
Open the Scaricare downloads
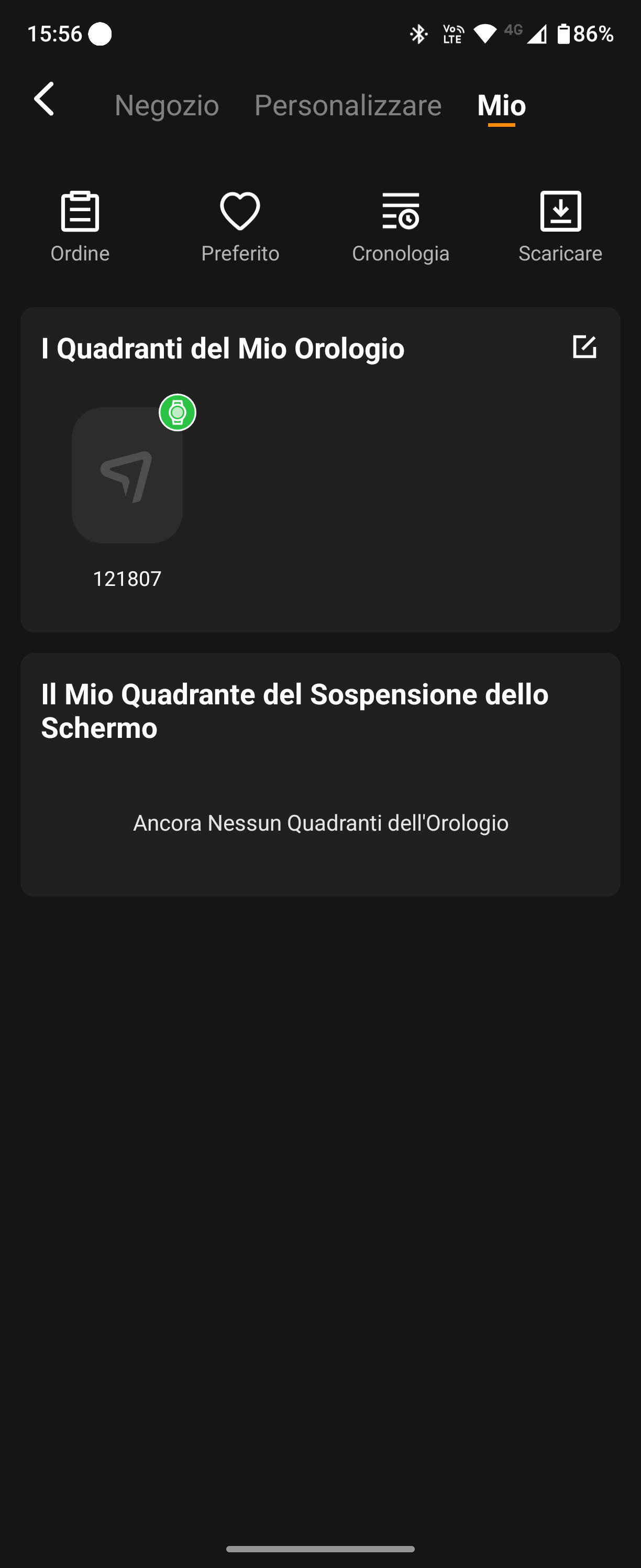pos(560,226)
